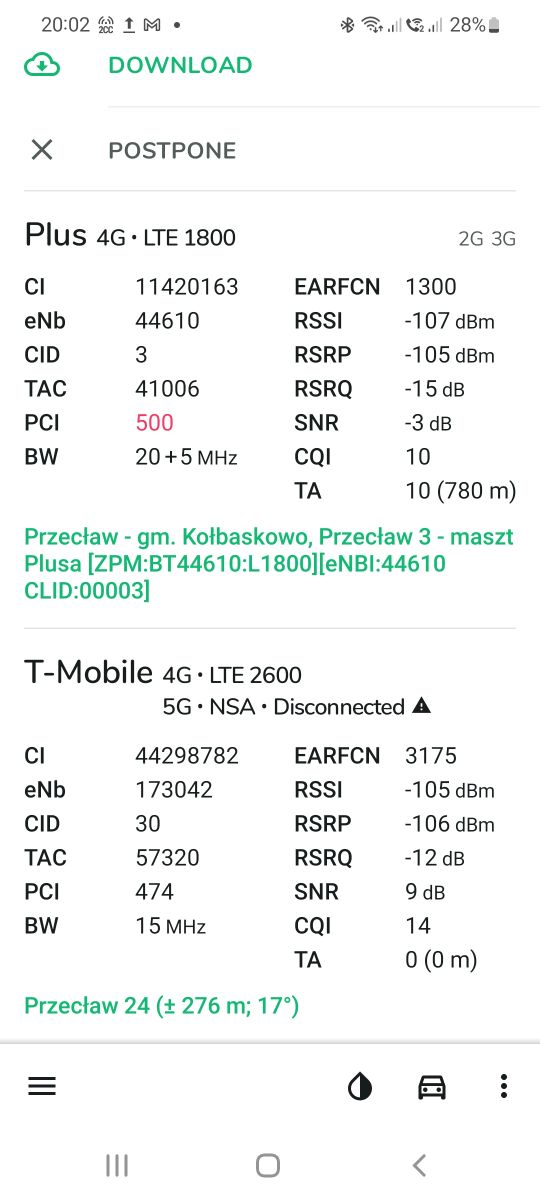Image resolution: width=540 pixels, height=1200 pixels.
Task: Open the hamburger menu
Action: point(42,1086)
